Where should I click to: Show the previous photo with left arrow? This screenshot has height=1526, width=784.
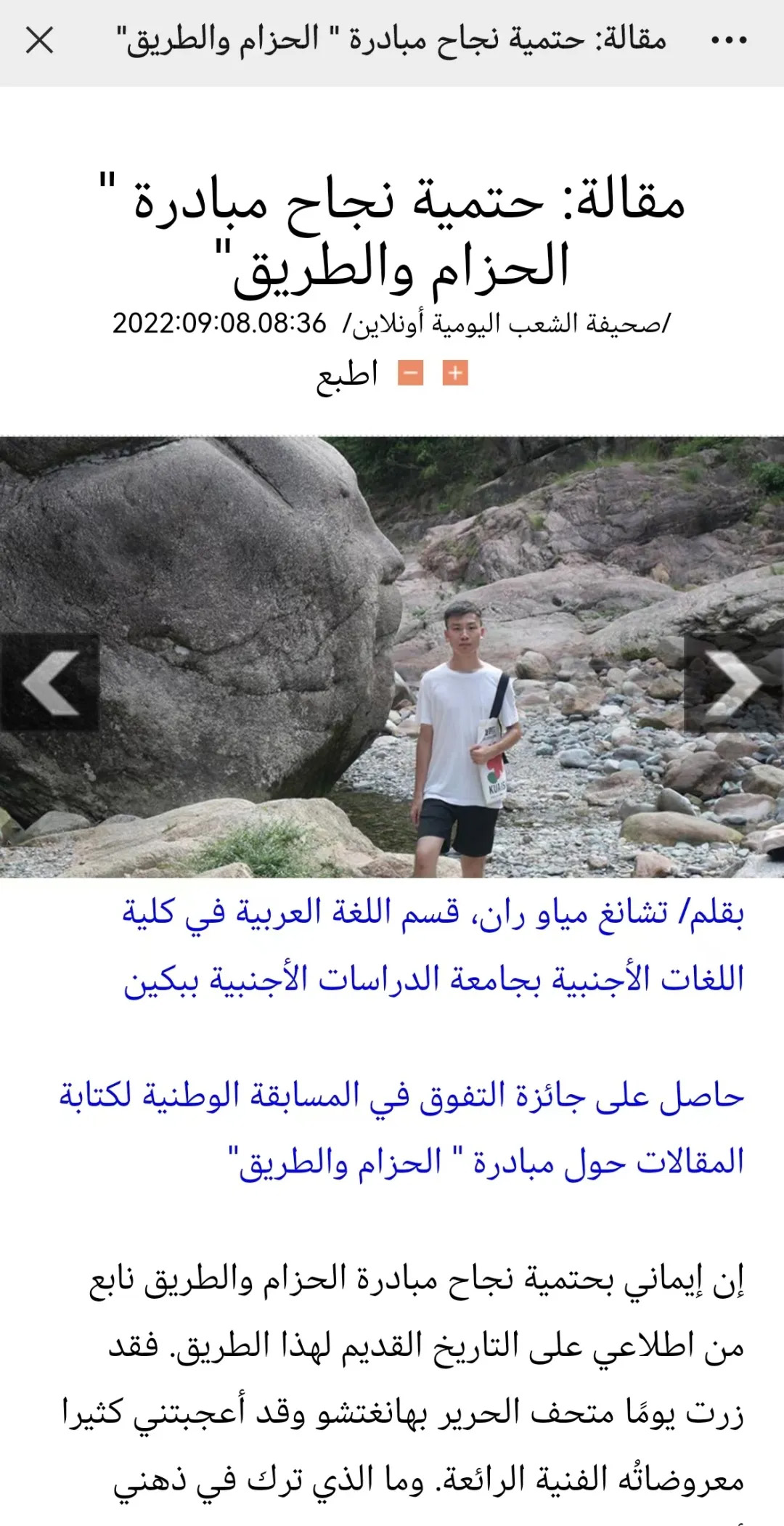pyautogui.click(x=49, y=682)
